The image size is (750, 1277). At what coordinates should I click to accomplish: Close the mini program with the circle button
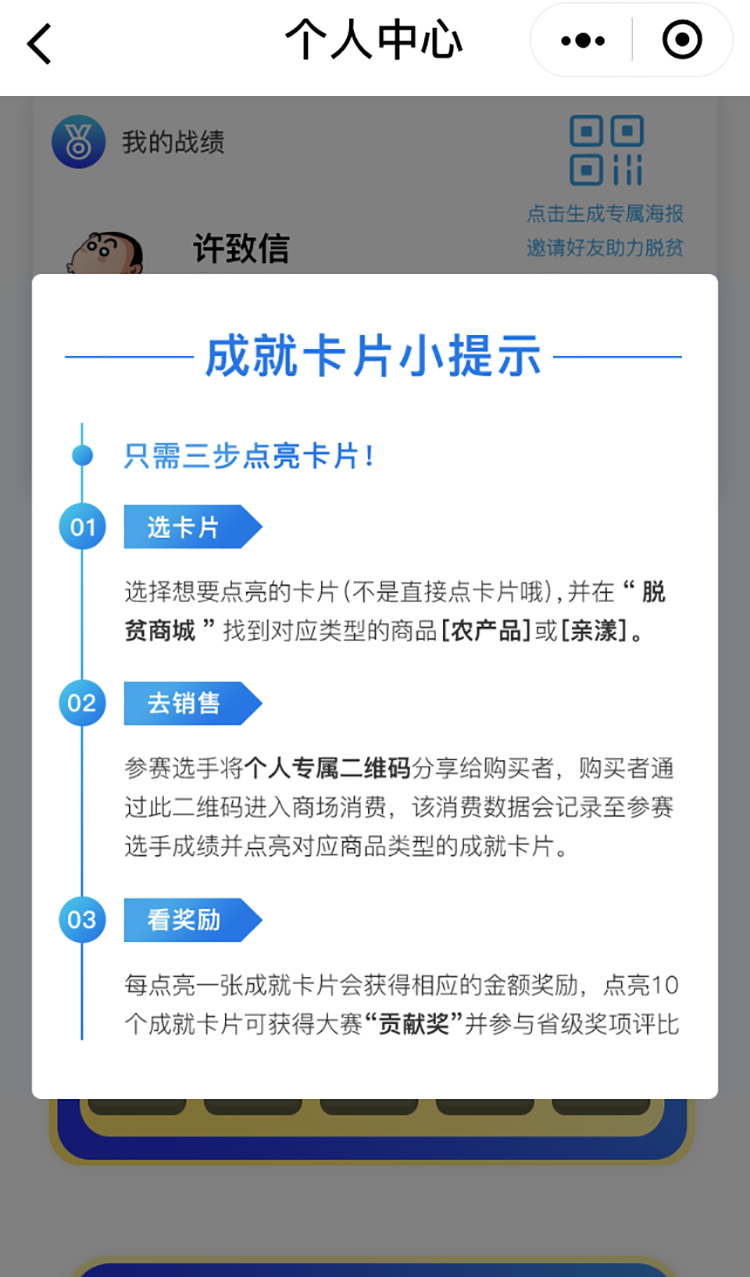click(683, 41)
